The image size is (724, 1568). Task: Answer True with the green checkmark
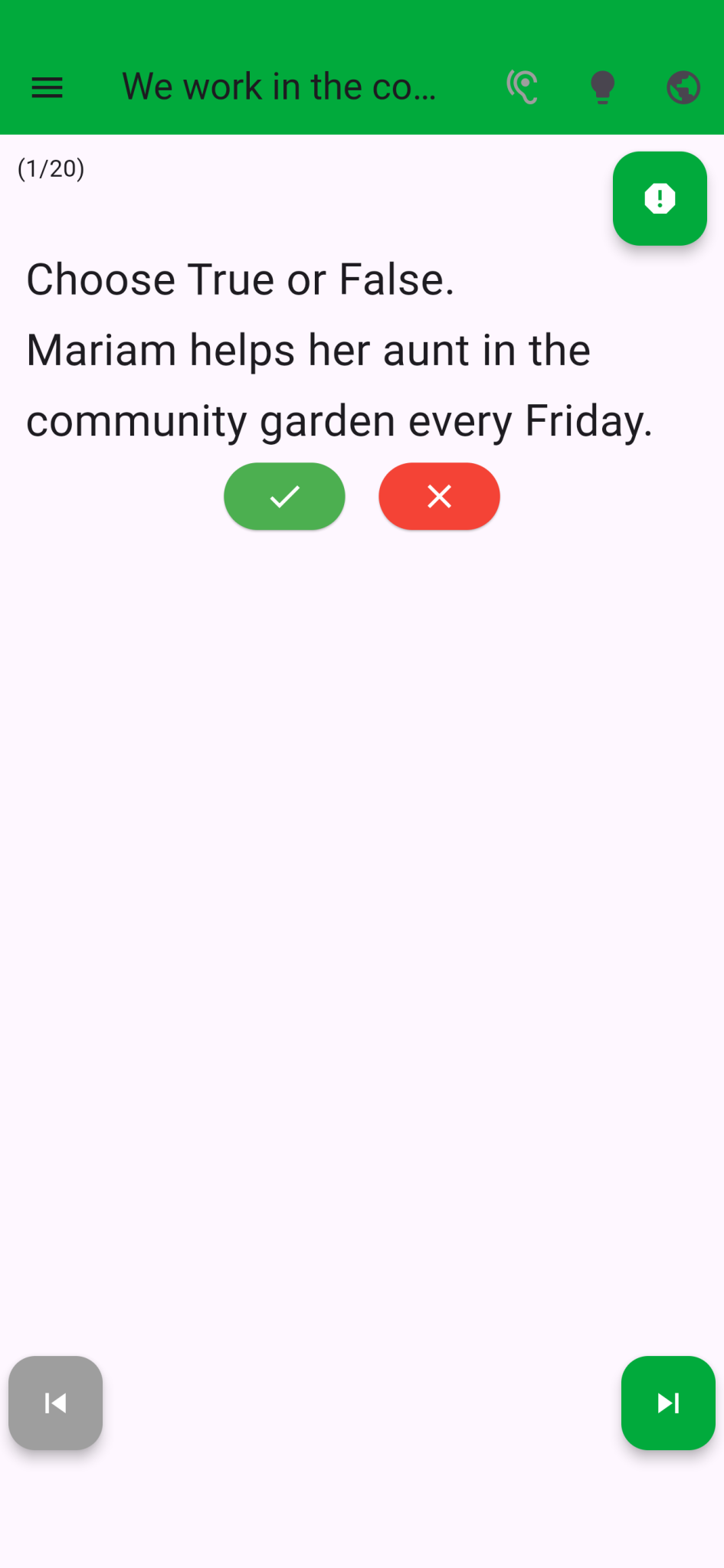click(x=284, y=496)
